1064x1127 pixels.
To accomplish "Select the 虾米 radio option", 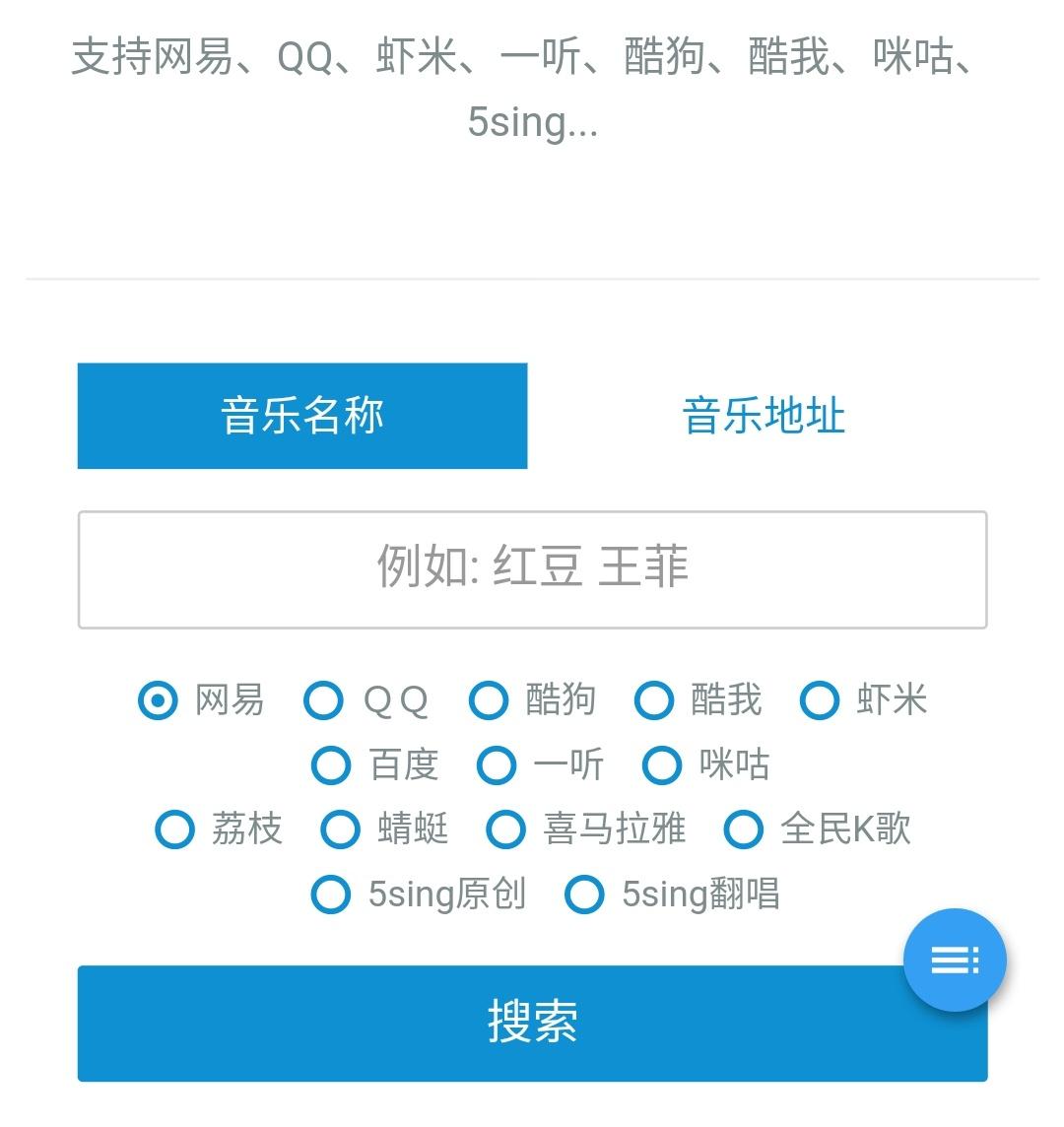I will tap(819, 701).
